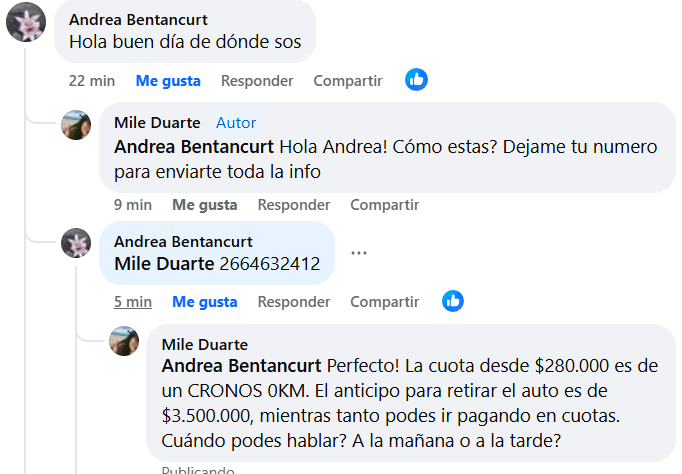The width and height of the screenshot is (682, 474).
Task: Tap 'Me gusta' under the 2664632412 comment
Action: tap(204, 301)
